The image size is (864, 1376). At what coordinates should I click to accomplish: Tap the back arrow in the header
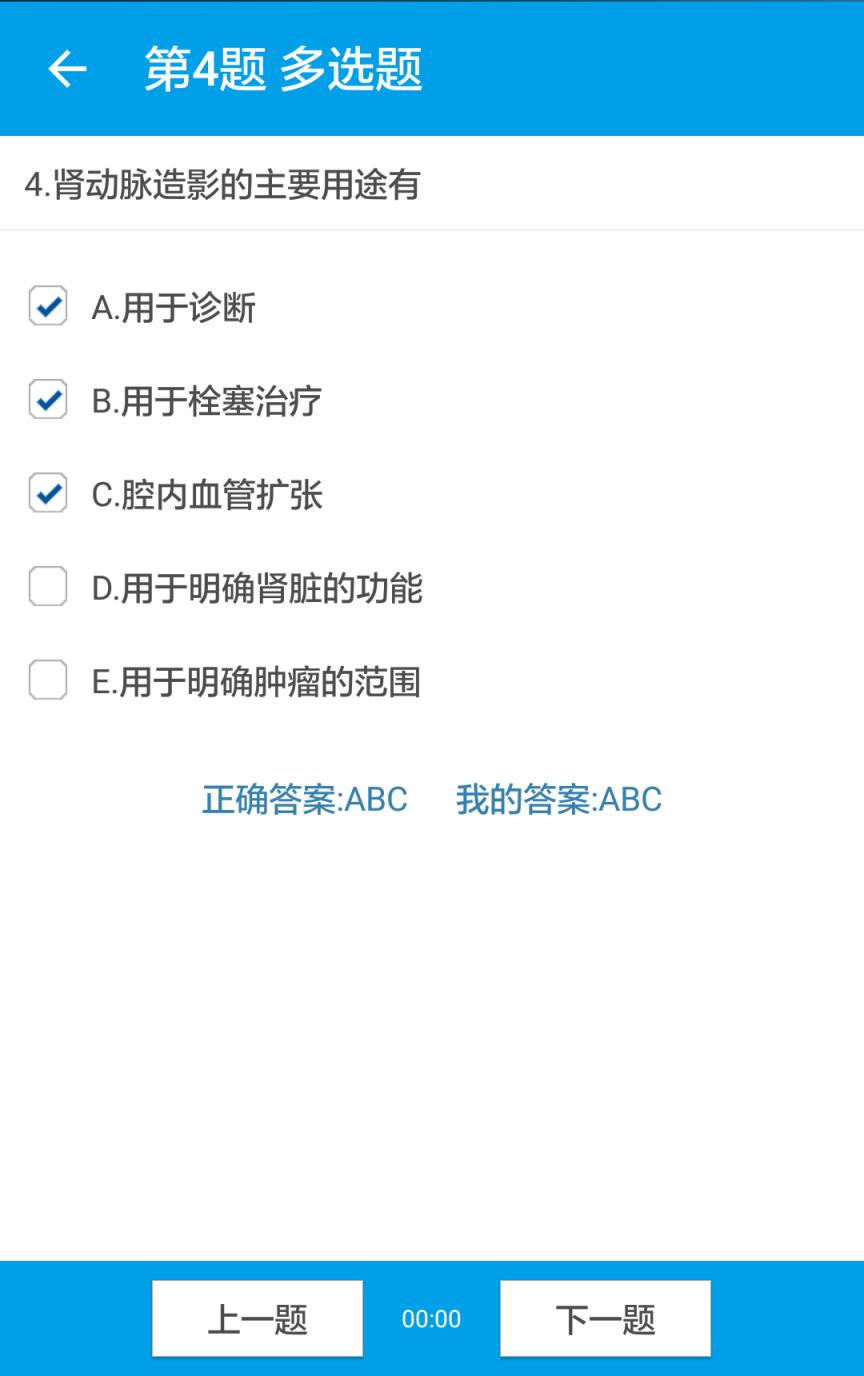pos(66,68)
